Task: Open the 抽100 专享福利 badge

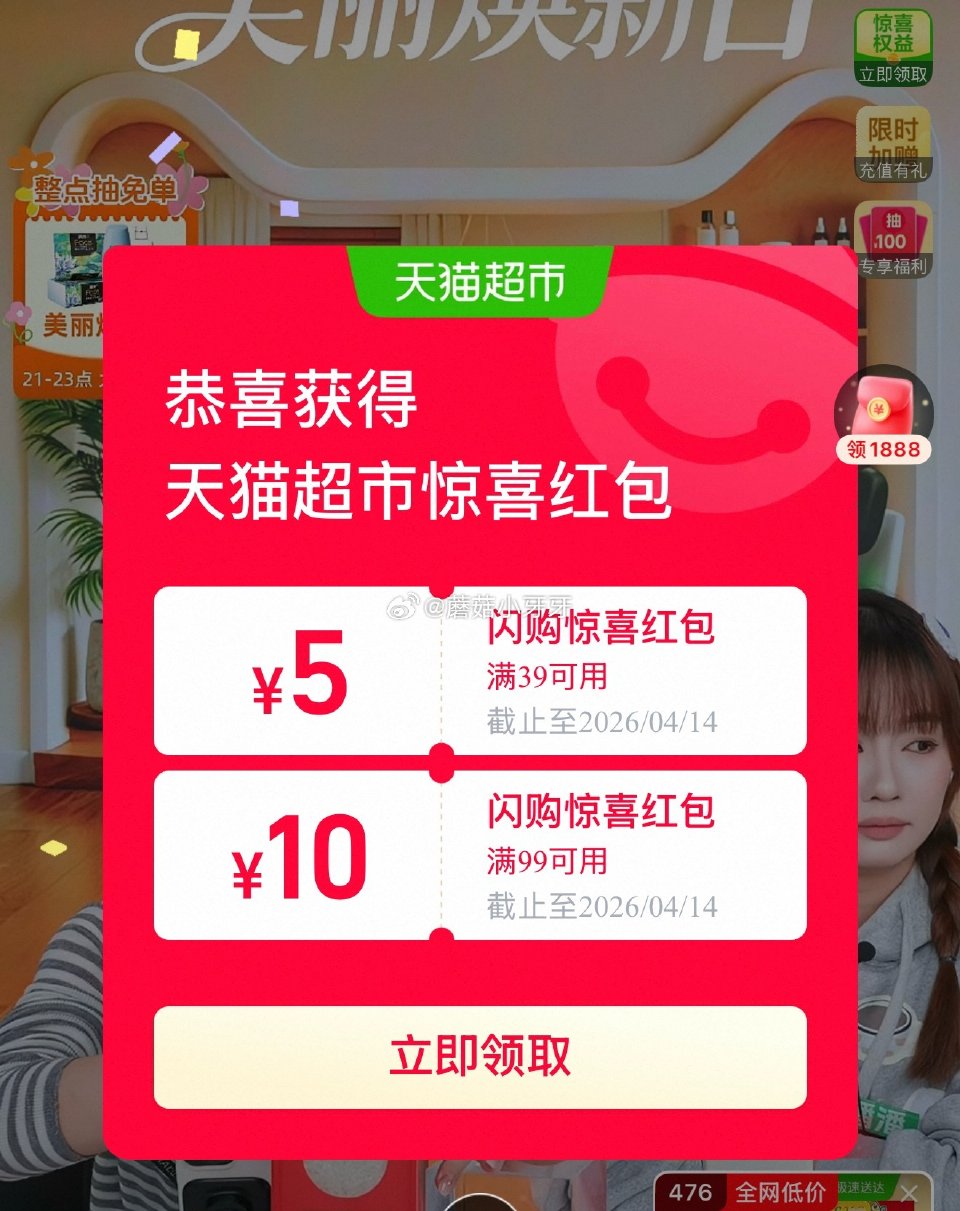Action: click(x=893, y=240)
